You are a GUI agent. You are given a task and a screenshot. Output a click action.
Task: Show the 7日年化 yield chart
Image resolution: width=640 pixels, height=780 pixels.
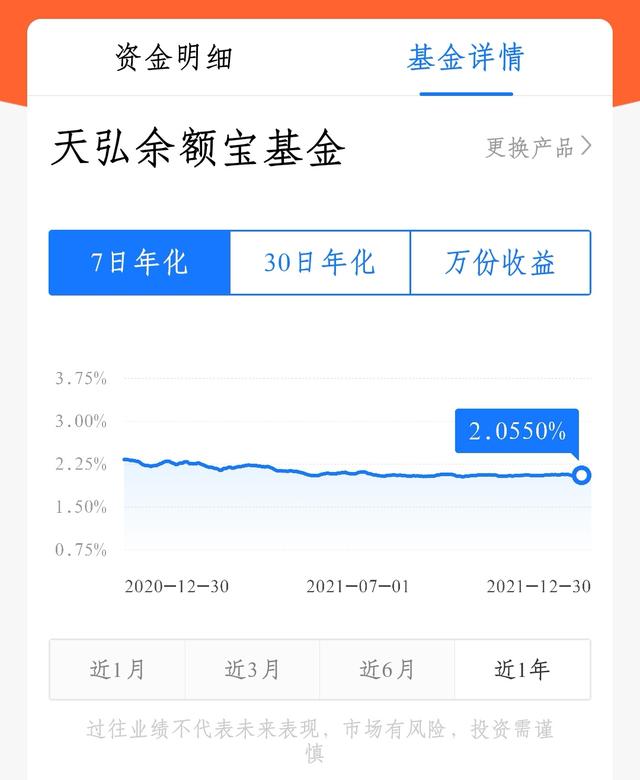click(140, 263)
